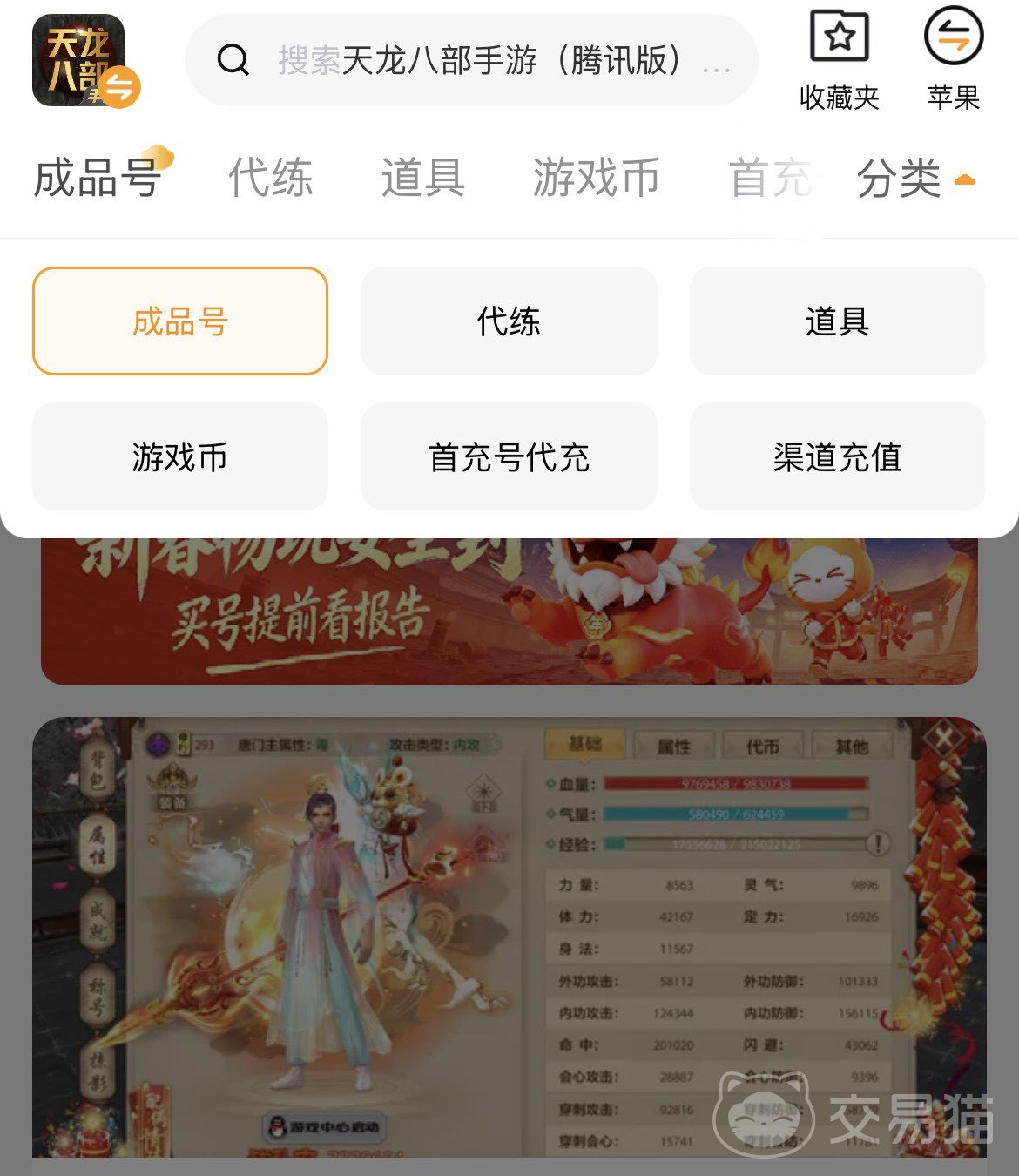Viewport: 1019px width, 1176px height.
Task: Choose the 道具 chip in the category panel
Action: [837, 321]
